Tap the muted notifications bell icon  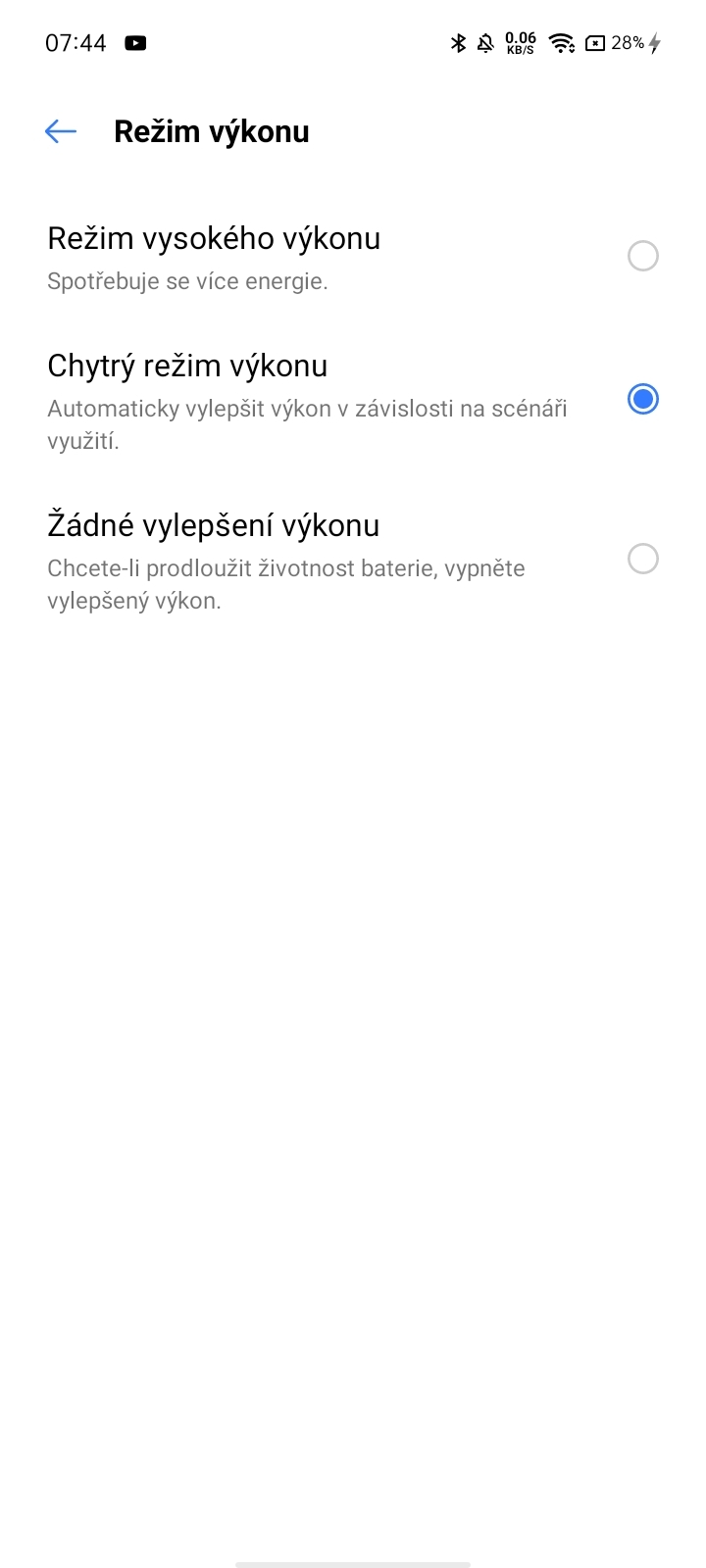tap(484, 43)
